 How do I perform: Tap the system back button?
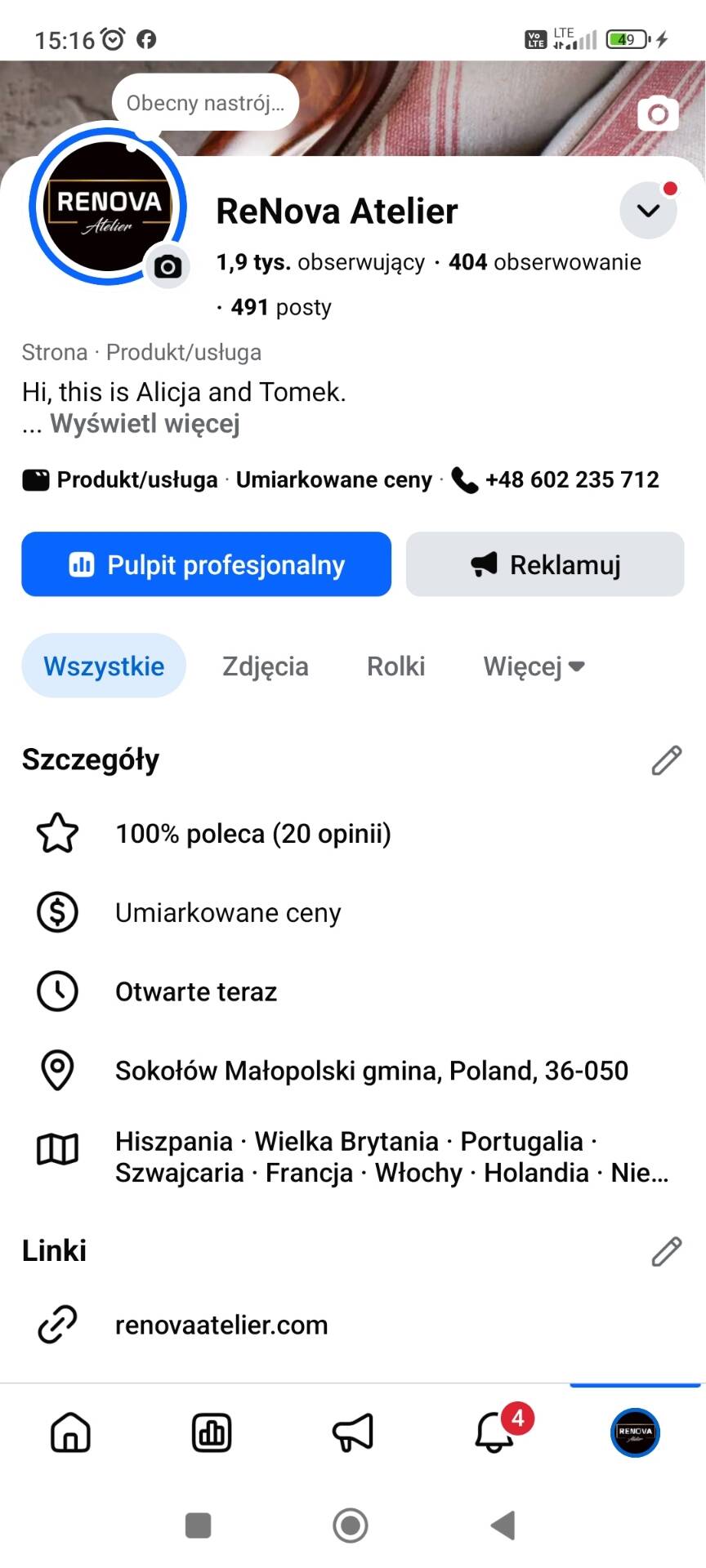pos(503,1525)
